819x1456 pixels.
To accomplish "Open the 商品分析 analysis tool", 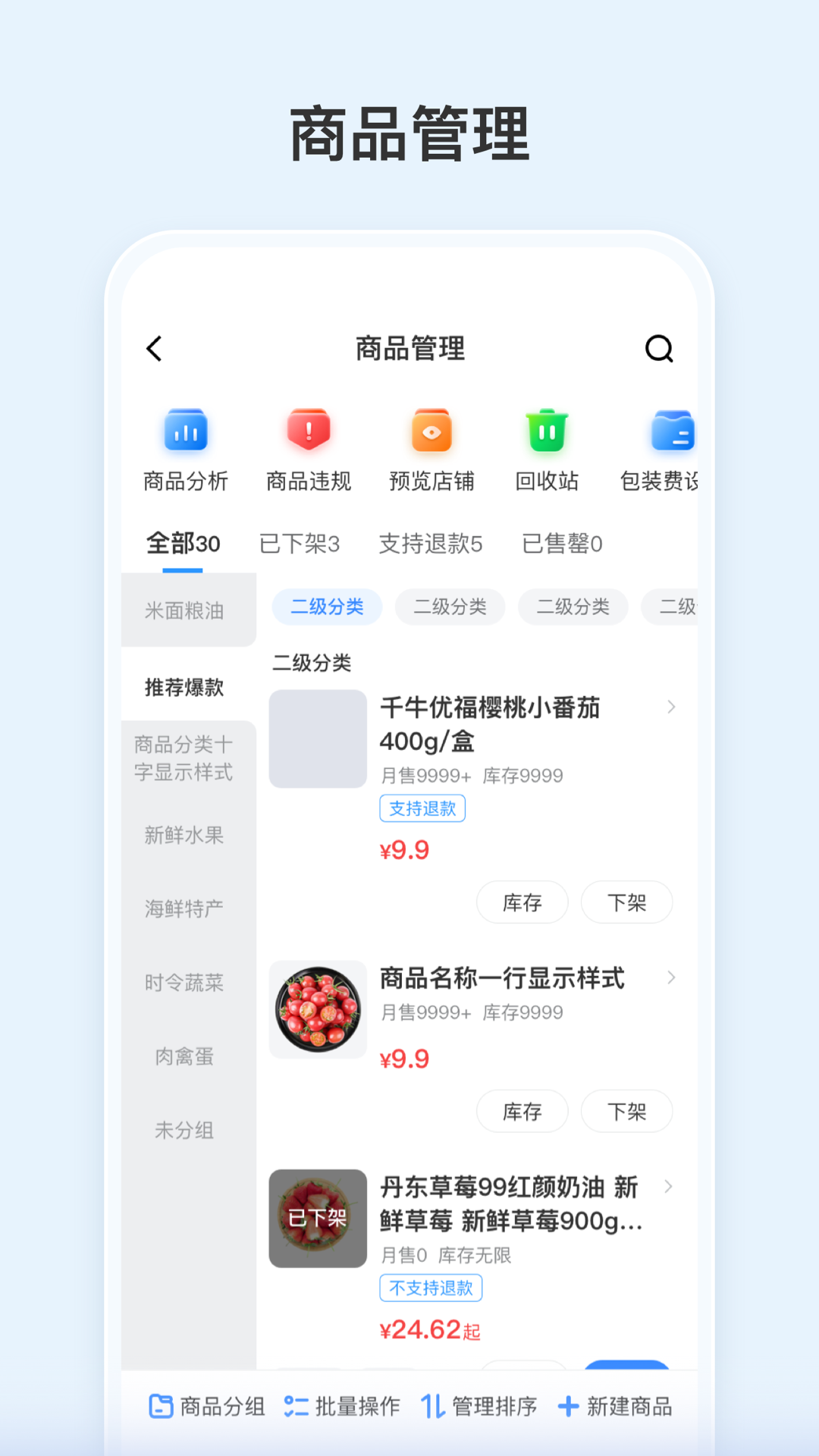I will click(x=186, y=449).
